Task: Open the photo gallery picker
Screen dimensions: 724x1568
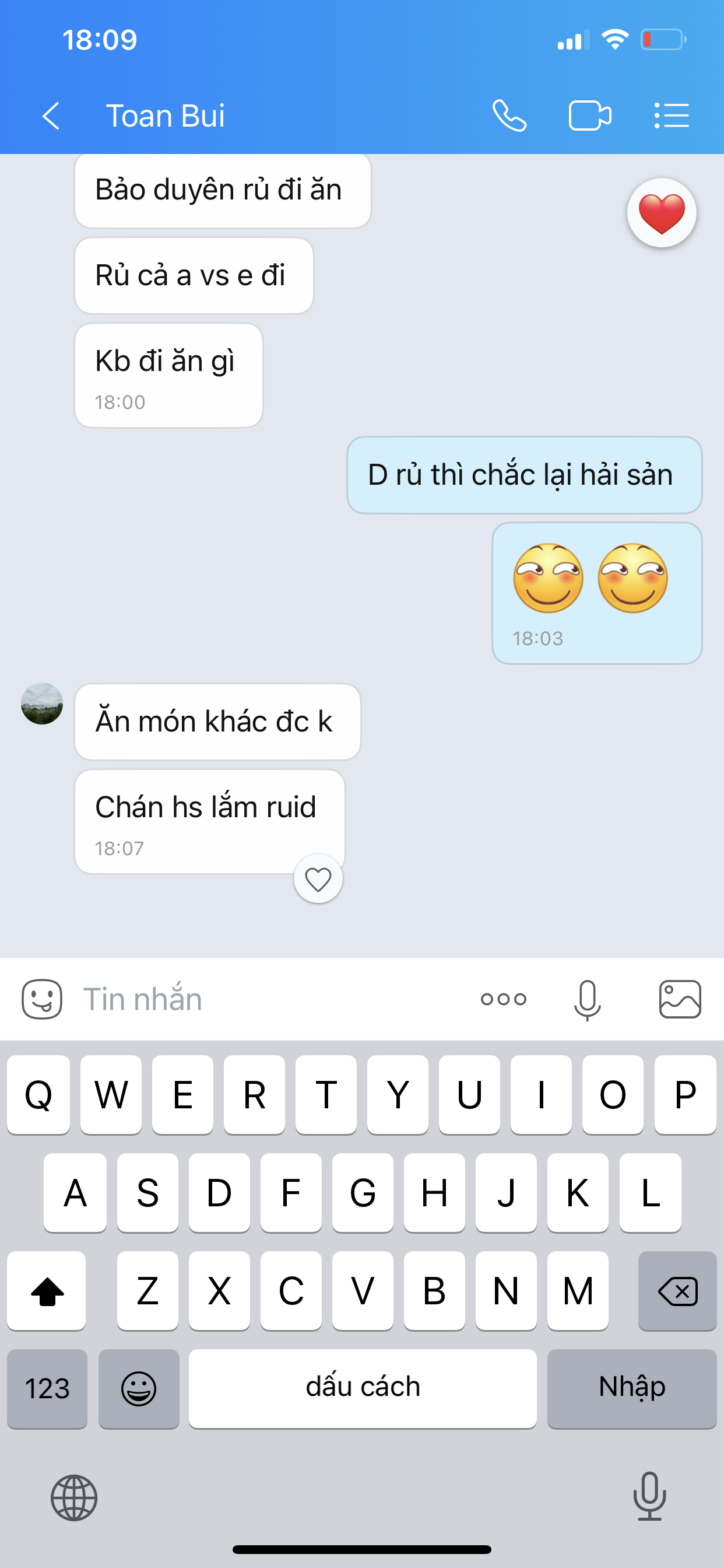Action: (x=680, y=999)
